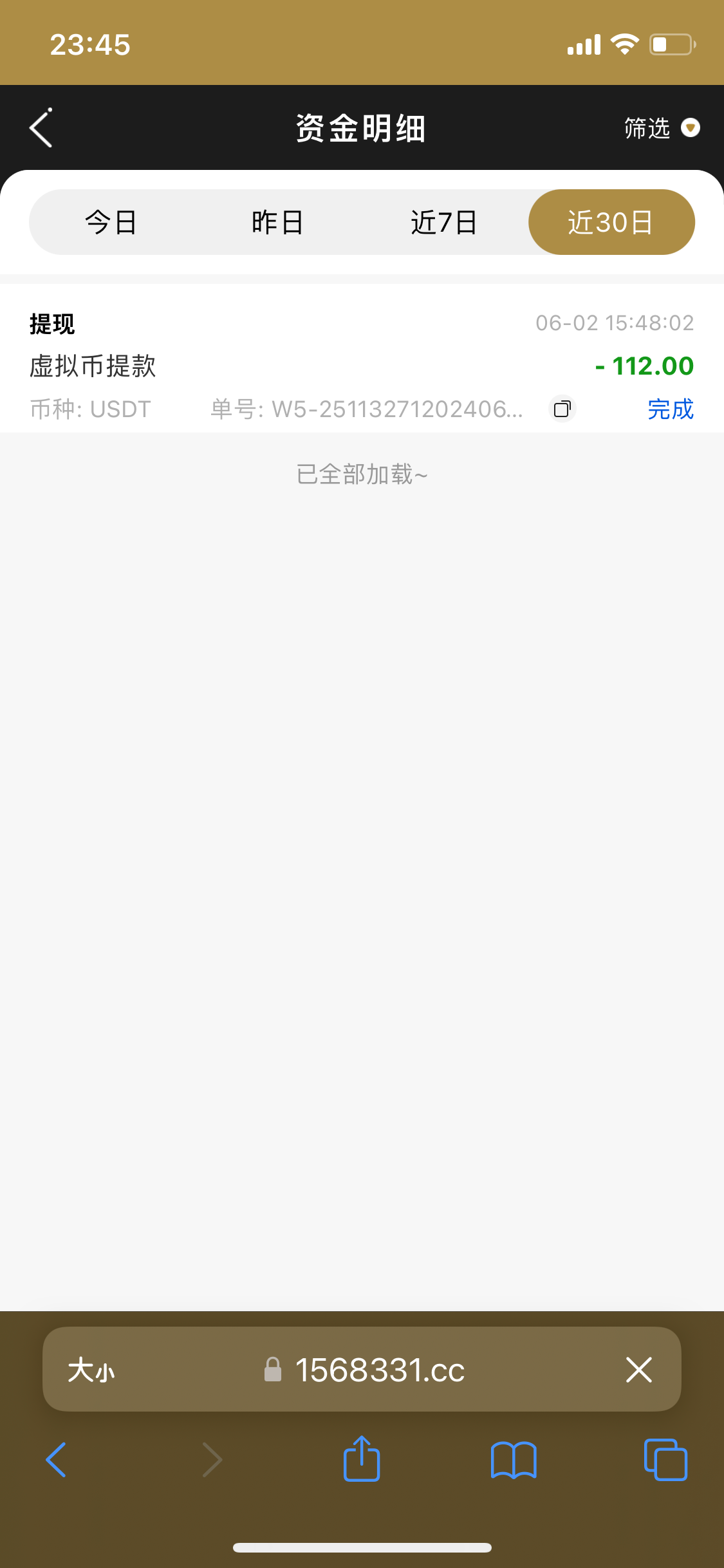Select the 昨日 date range
Viewport: 724px width, 1568px height.
point(277,221)
